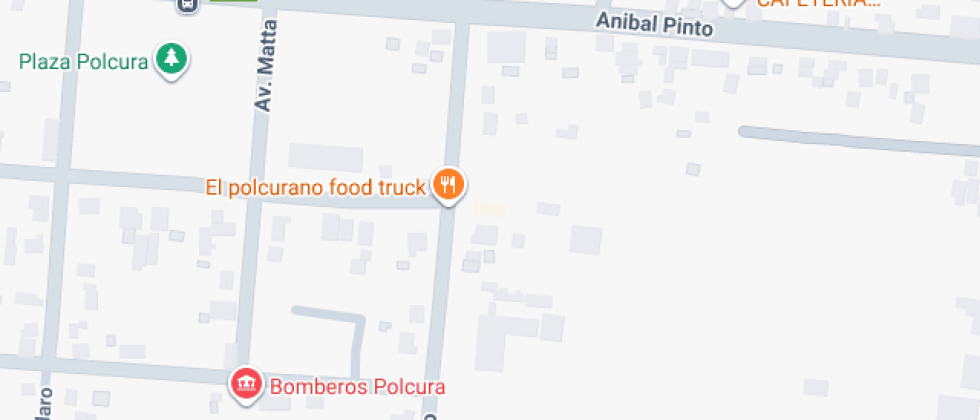This screenshot has height=420, width=980.
Task: Tap the Bomberos Polcura fire station marker
Action: point(246,383)
